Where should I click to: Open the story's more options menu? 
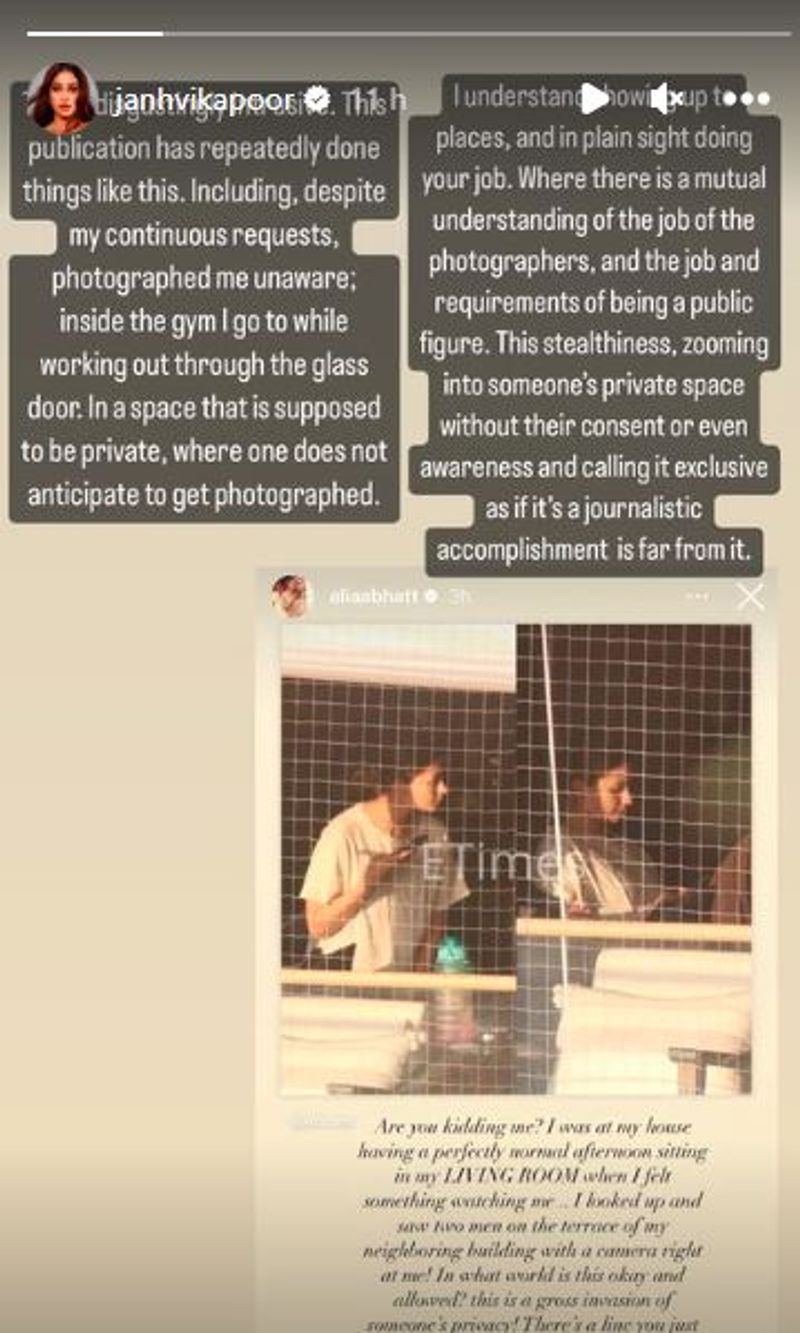(x=747, y=98)
